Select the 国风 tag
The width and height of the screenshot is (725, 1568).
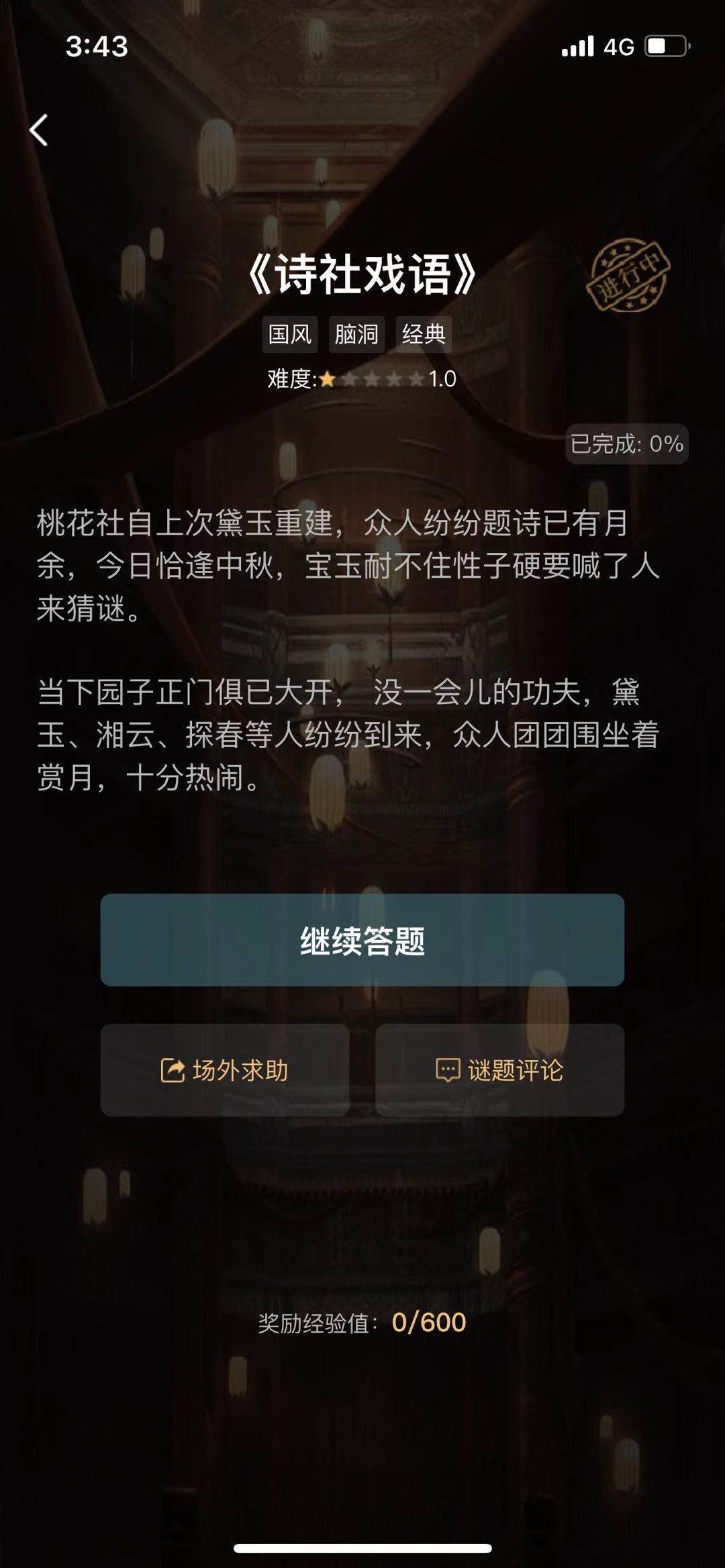pyautogui.click(x=290, y=334)
